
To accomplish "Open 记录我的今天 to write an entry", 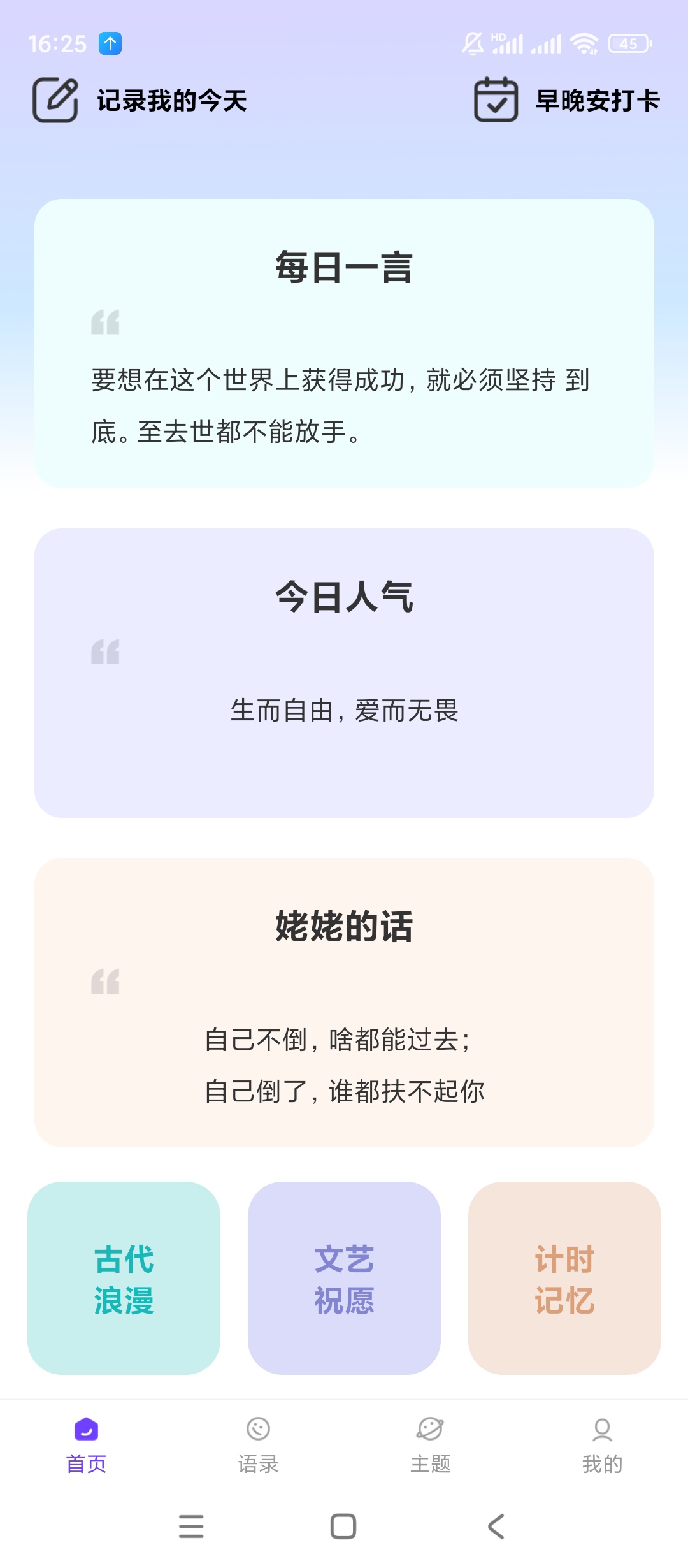I will pos(140,100).
